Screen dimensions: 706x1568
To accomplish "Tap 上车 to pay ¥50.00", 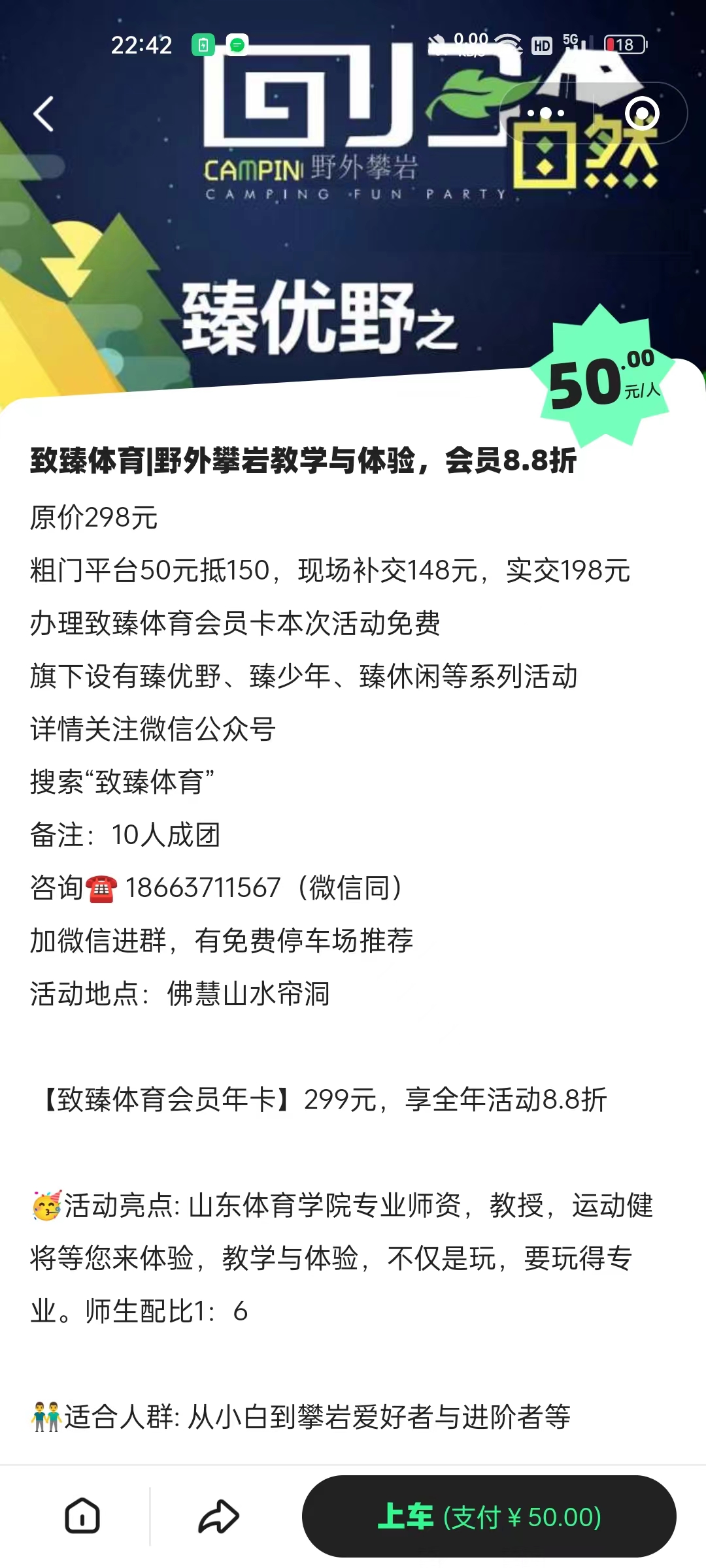I will (x=489, y=1516).
